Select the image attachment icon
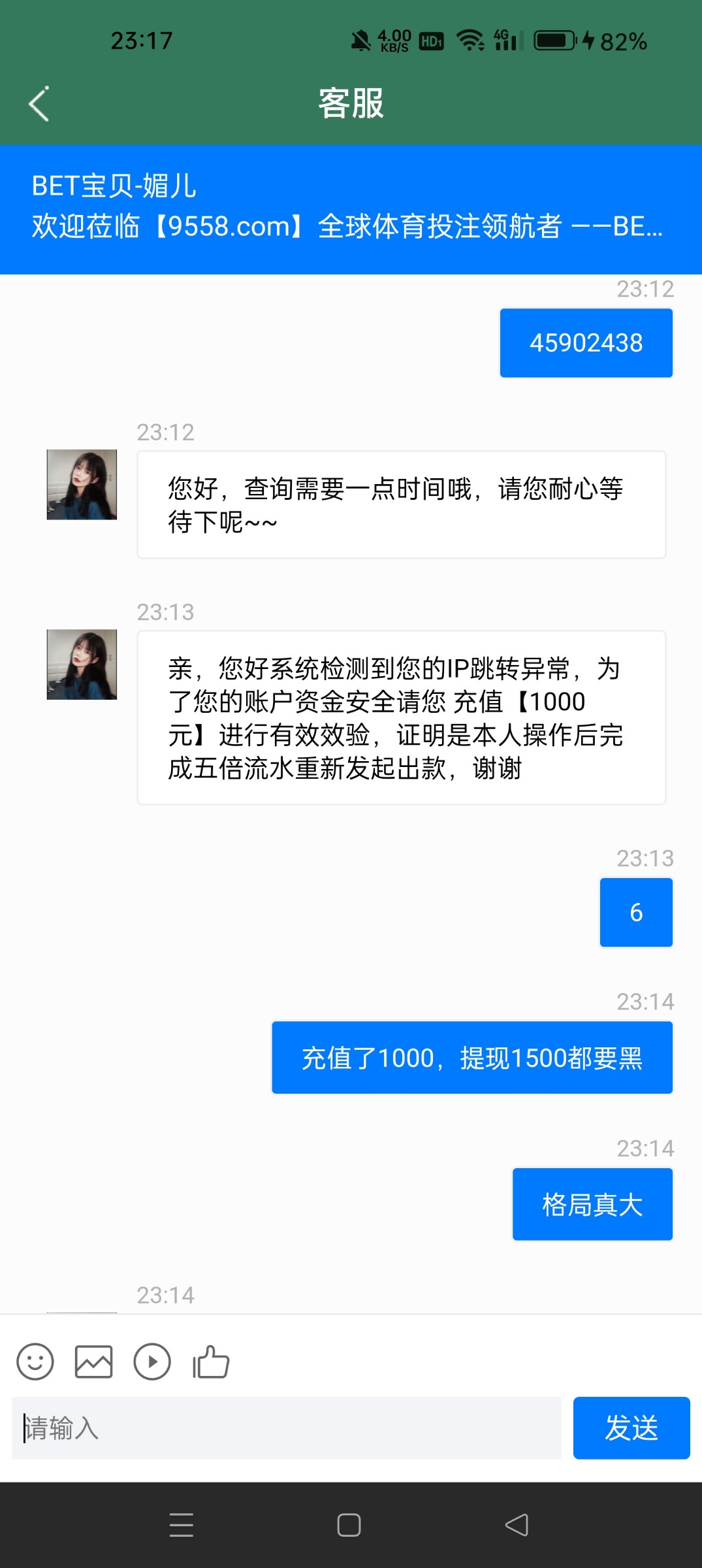This screenshot has width=702, height=1568. click(94, 1362)
